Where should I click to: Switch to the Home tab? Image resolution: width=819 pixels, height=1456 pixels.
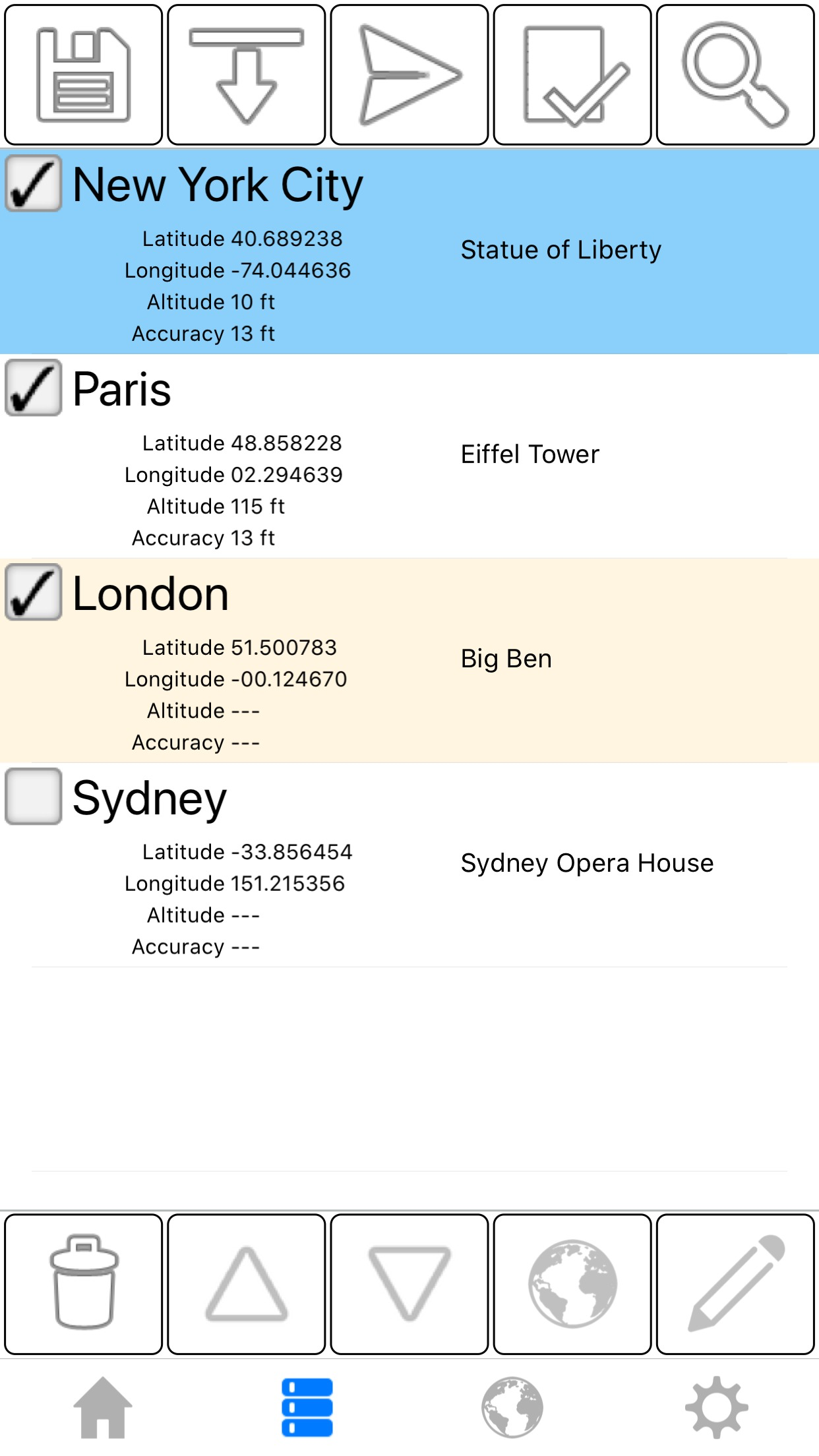103,1407
